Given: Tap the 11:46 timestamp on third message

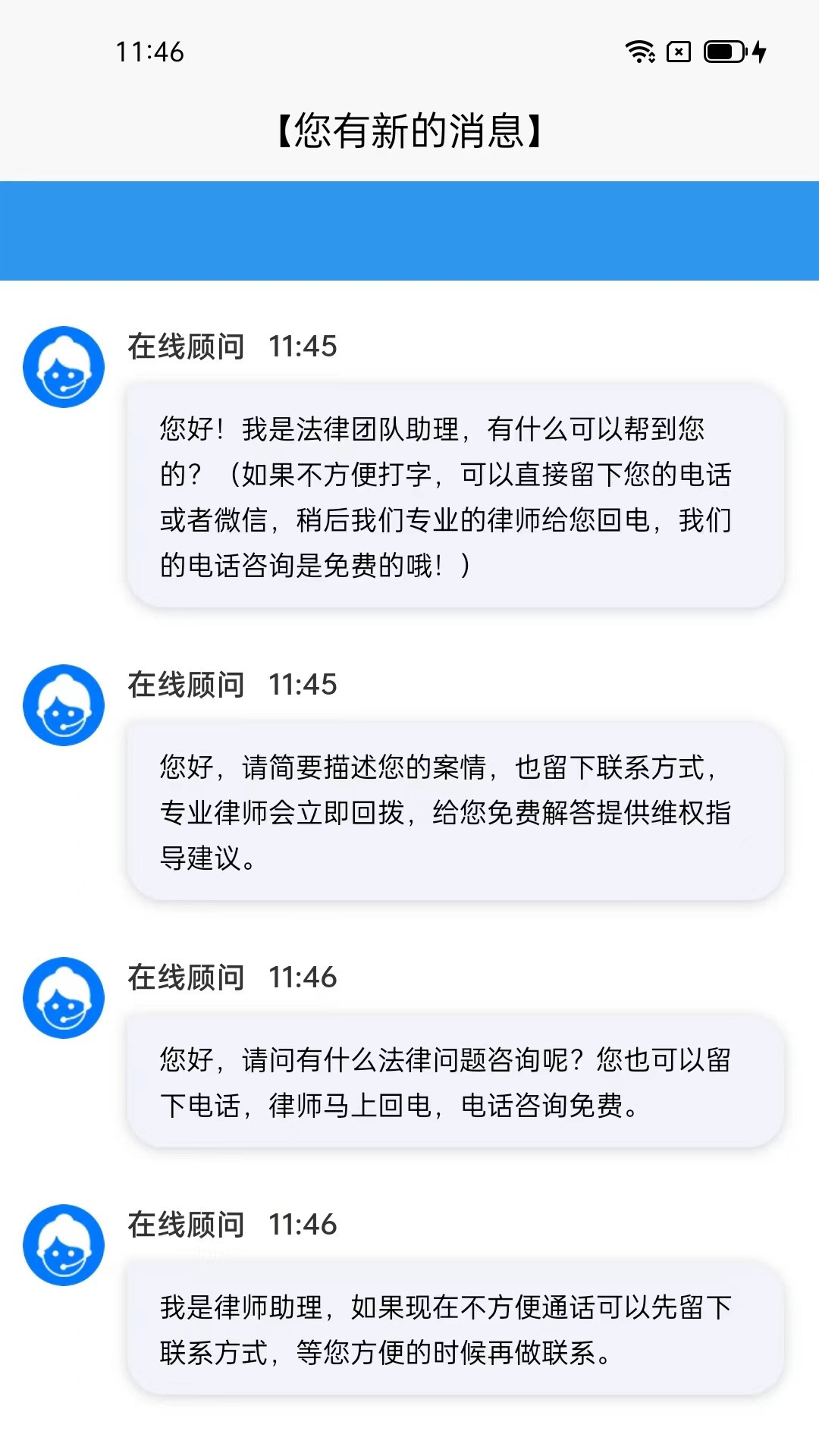Looking at the screenshot, I should pyautogui.click(x=303, y=978).
